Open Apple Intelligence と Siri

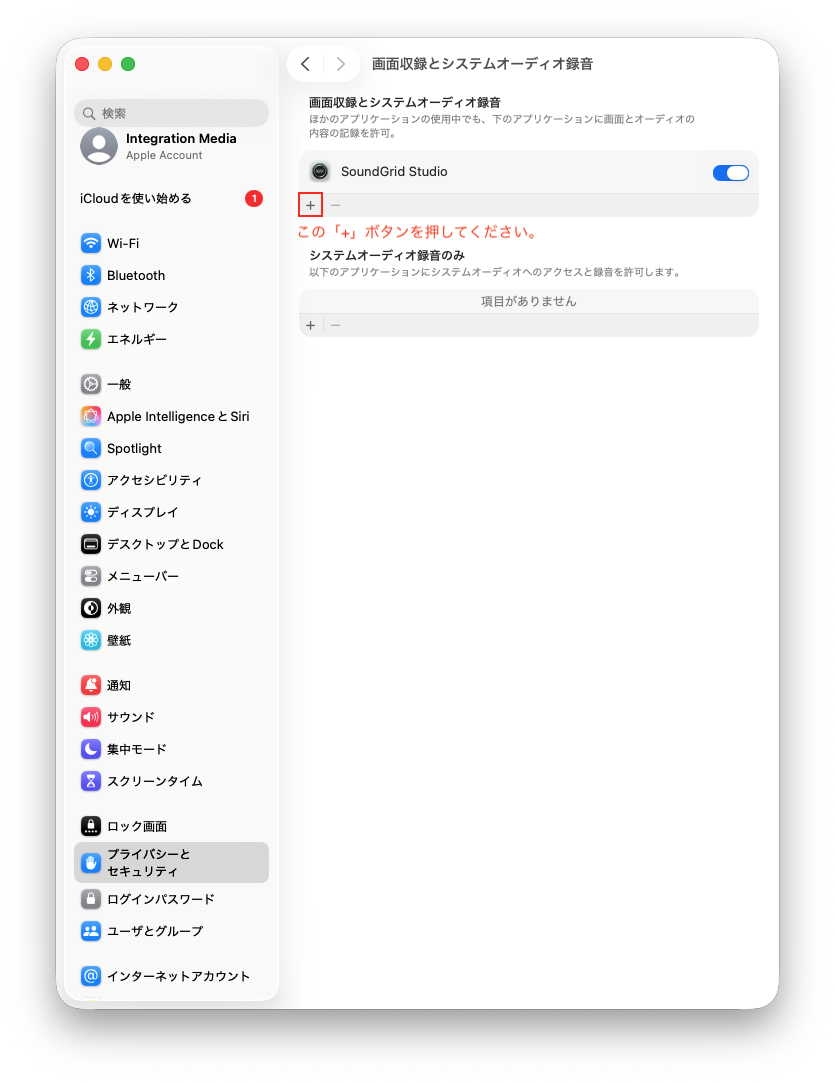[177, 416]
